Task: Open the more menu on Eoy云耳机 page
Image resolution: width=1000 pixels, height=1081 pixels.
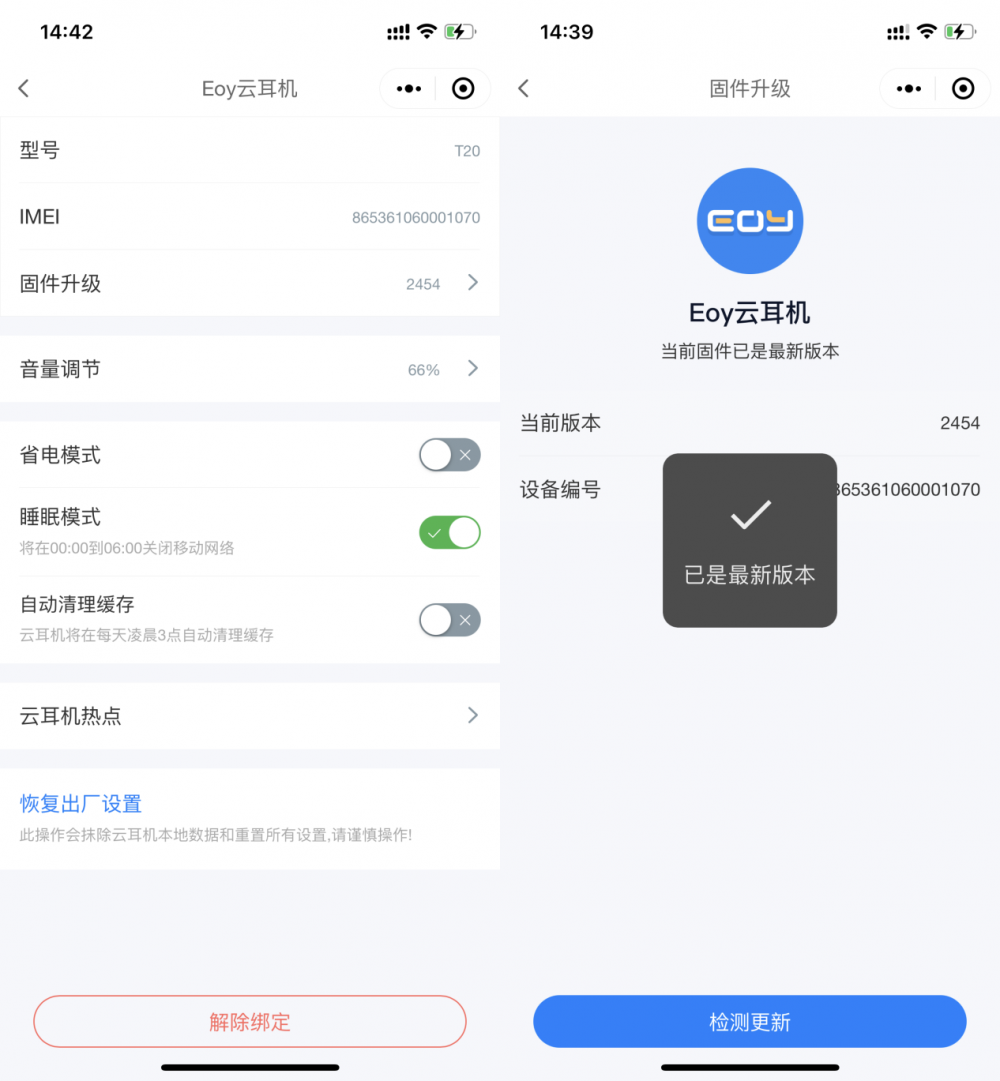Action: pyautogui.click(x=409, y=88)
